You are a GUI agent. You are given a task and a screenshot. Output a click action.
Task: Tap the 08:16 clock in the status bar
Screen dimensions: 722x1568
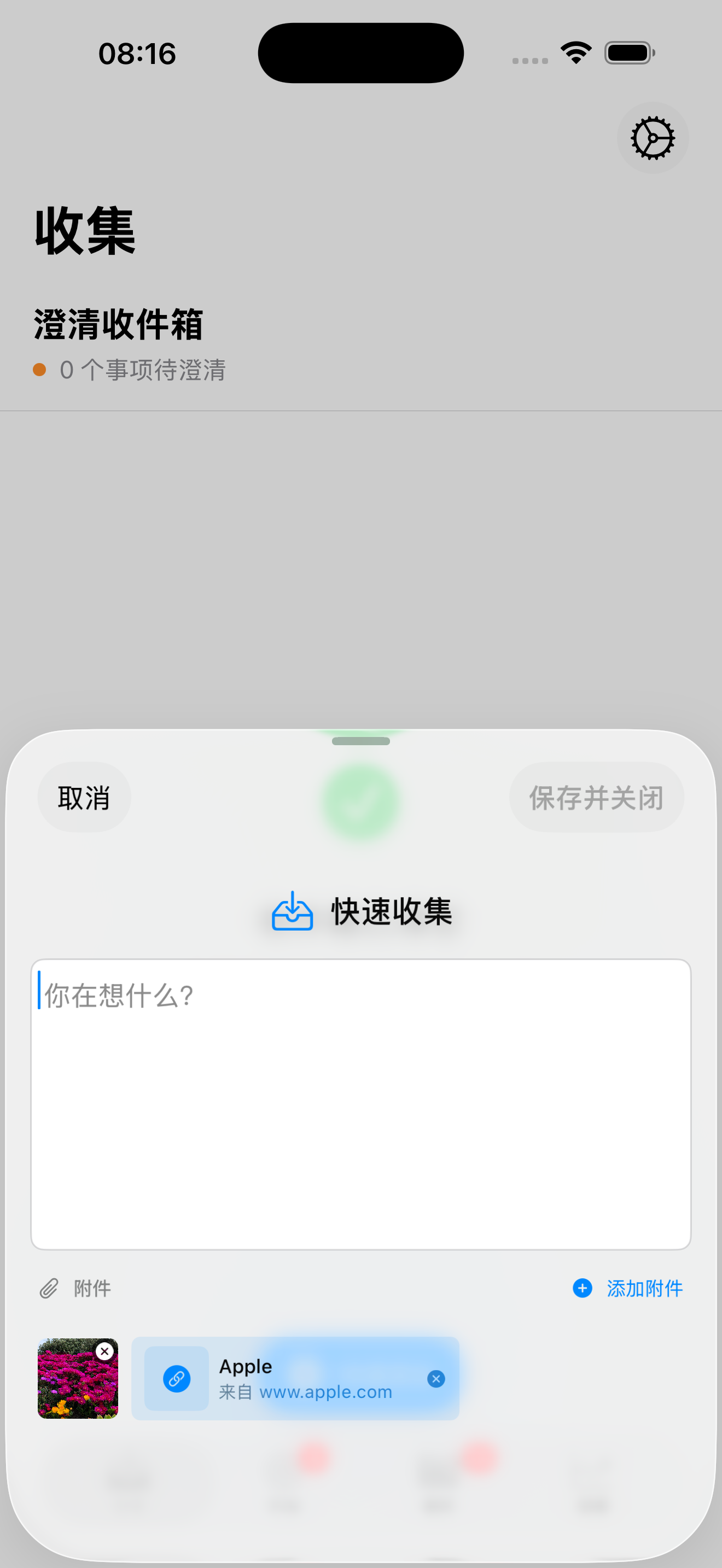[x=136, y=52]
